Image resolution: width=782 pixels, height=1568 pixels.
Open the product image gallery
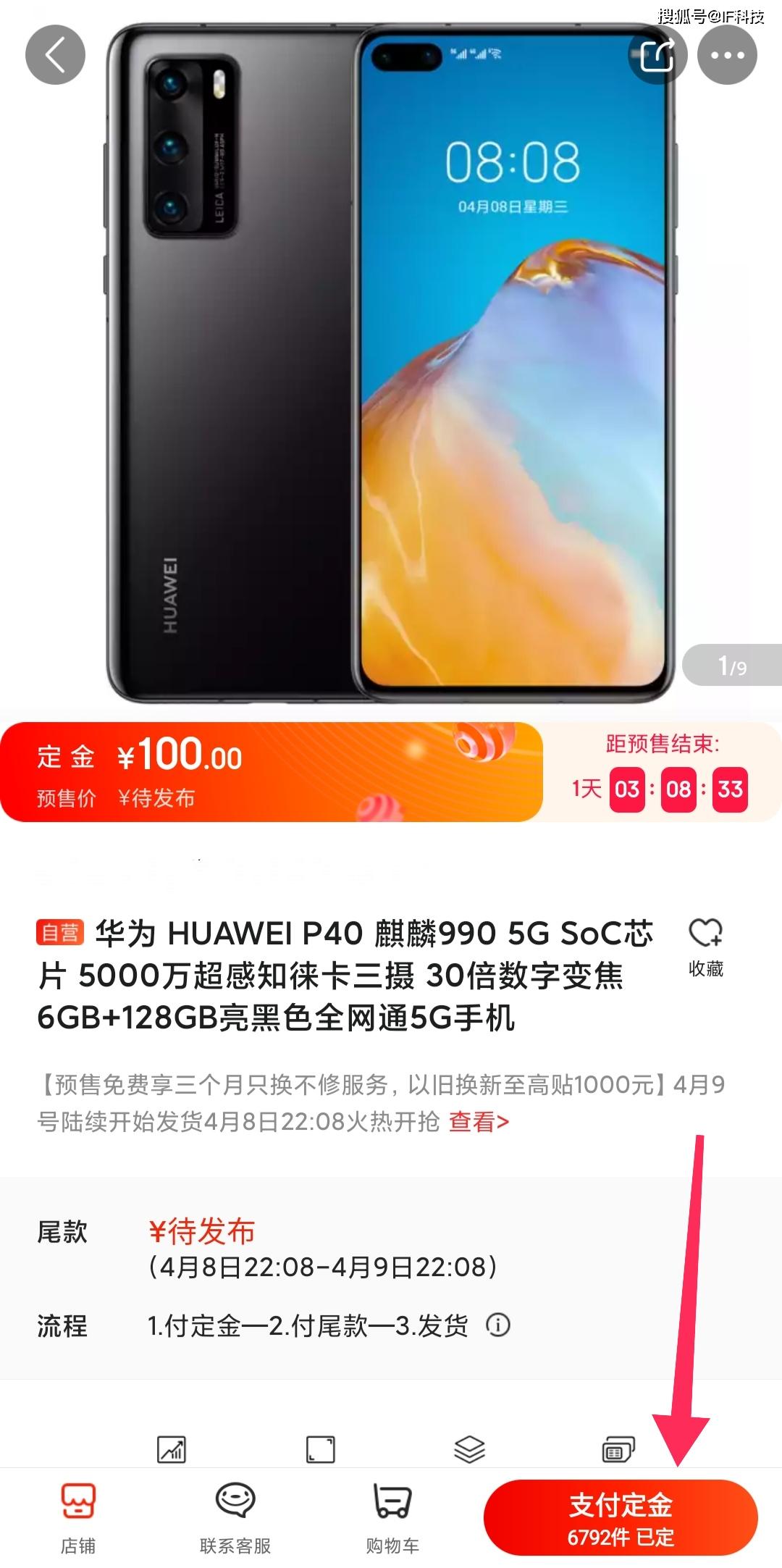pos(391,362)
